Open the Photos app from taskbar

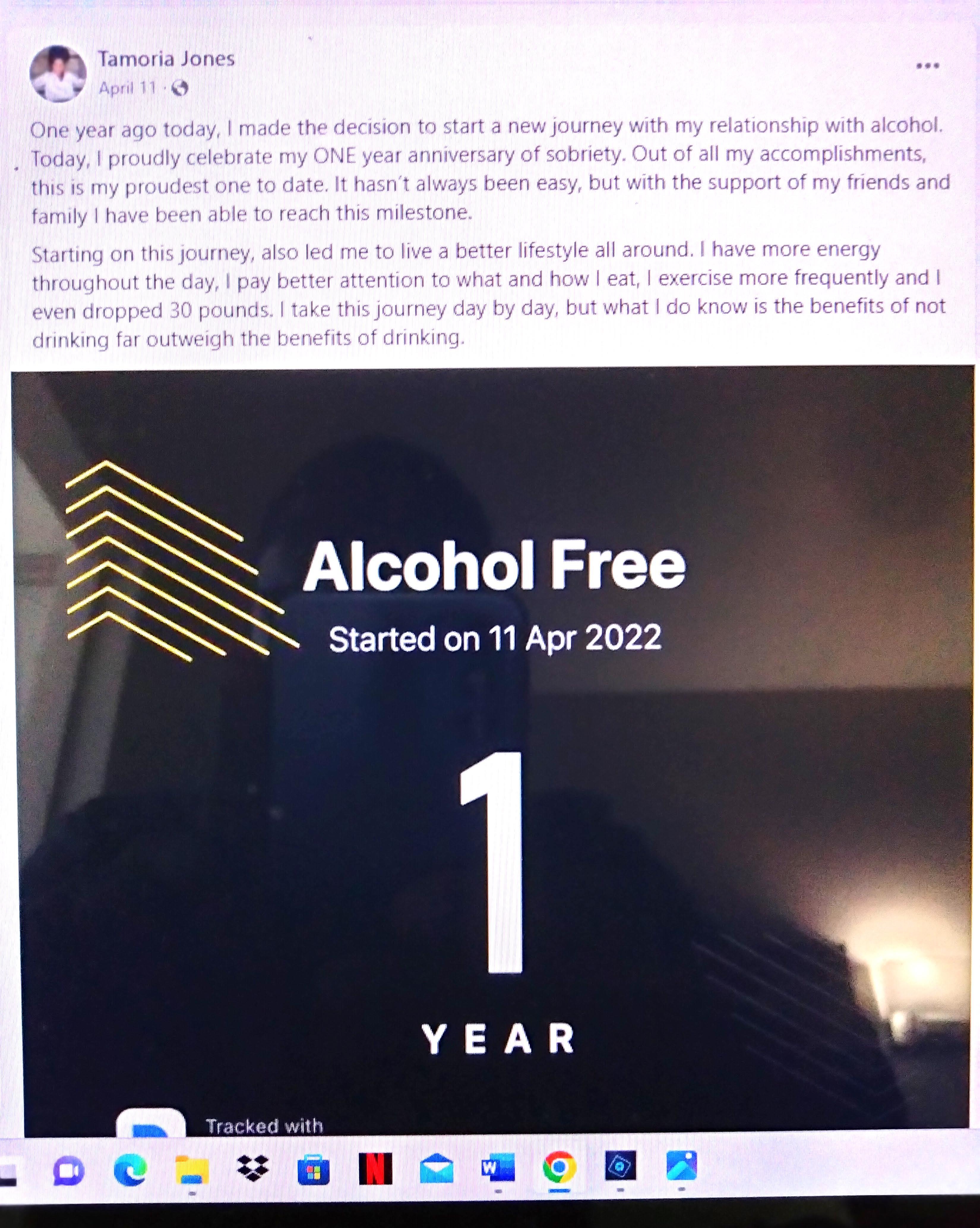pos(682,1166)
